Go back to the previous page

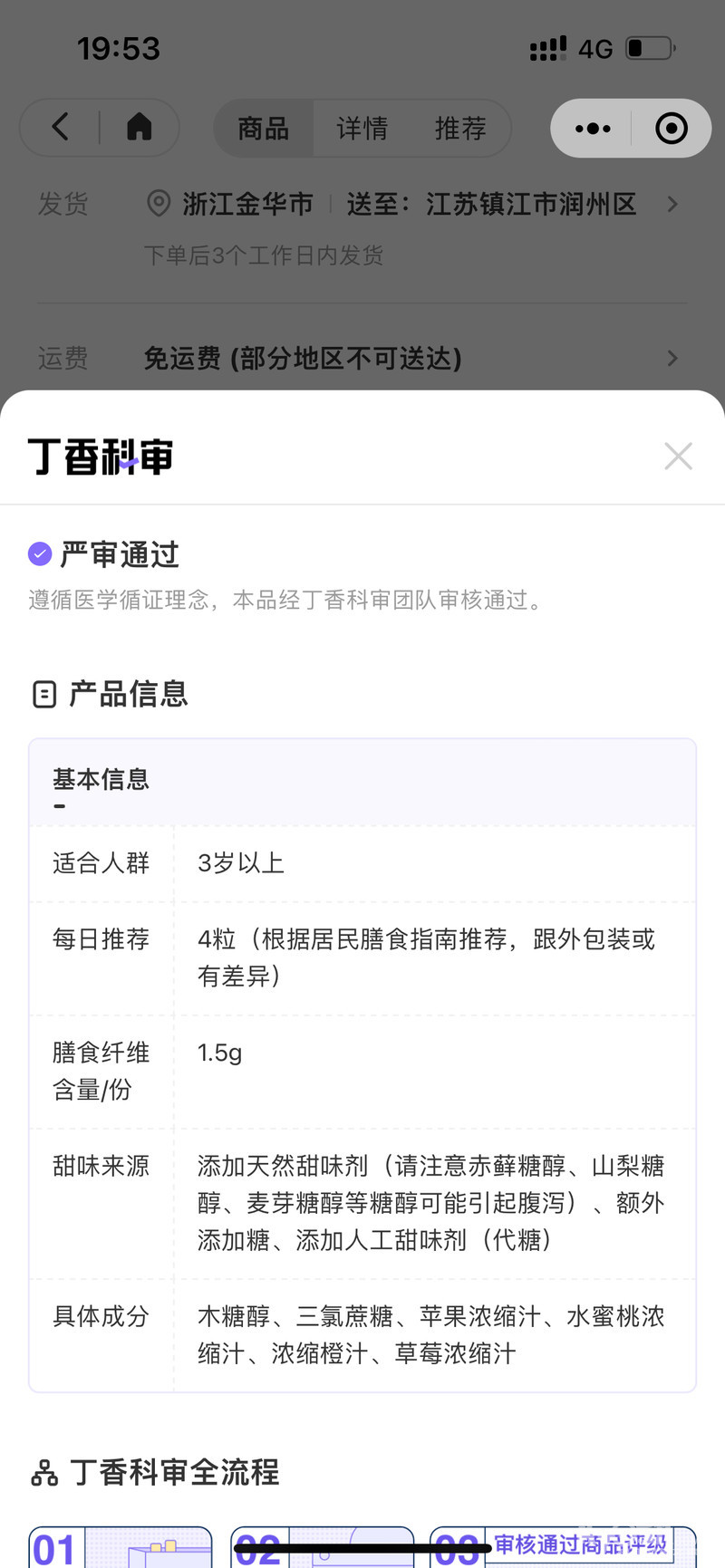(61, 128)
